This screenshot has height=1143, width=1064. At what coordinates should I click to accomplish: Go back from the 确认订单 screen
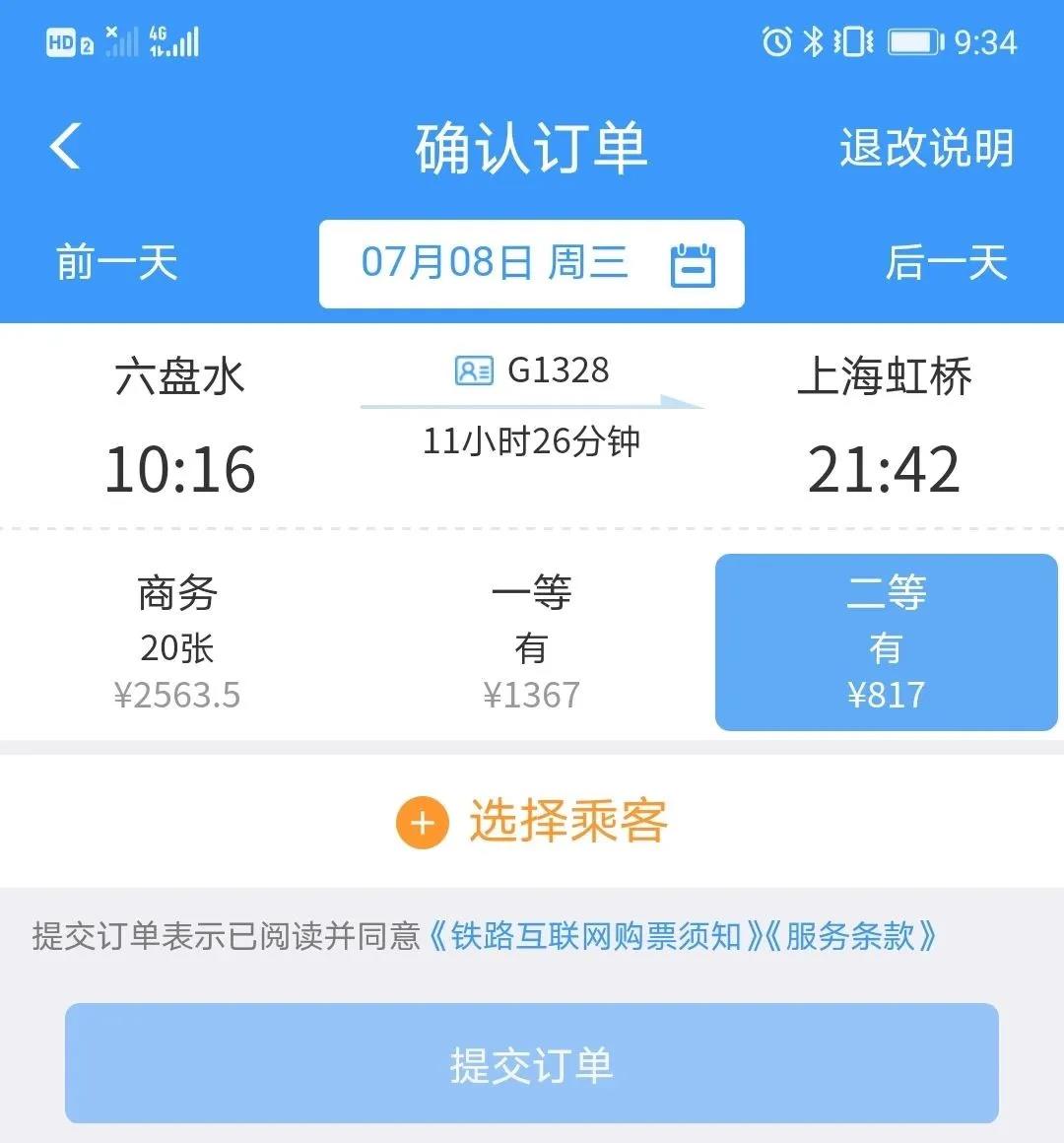click(x=66, y=148)
